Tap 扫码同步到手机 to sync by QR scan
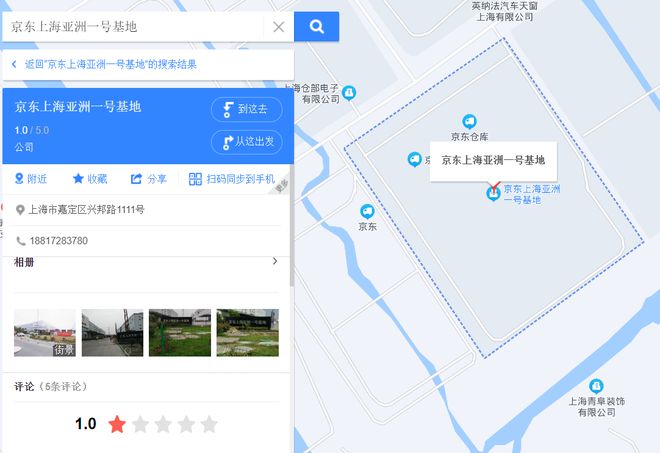660x453 pixels. click(x=231, y=179)
